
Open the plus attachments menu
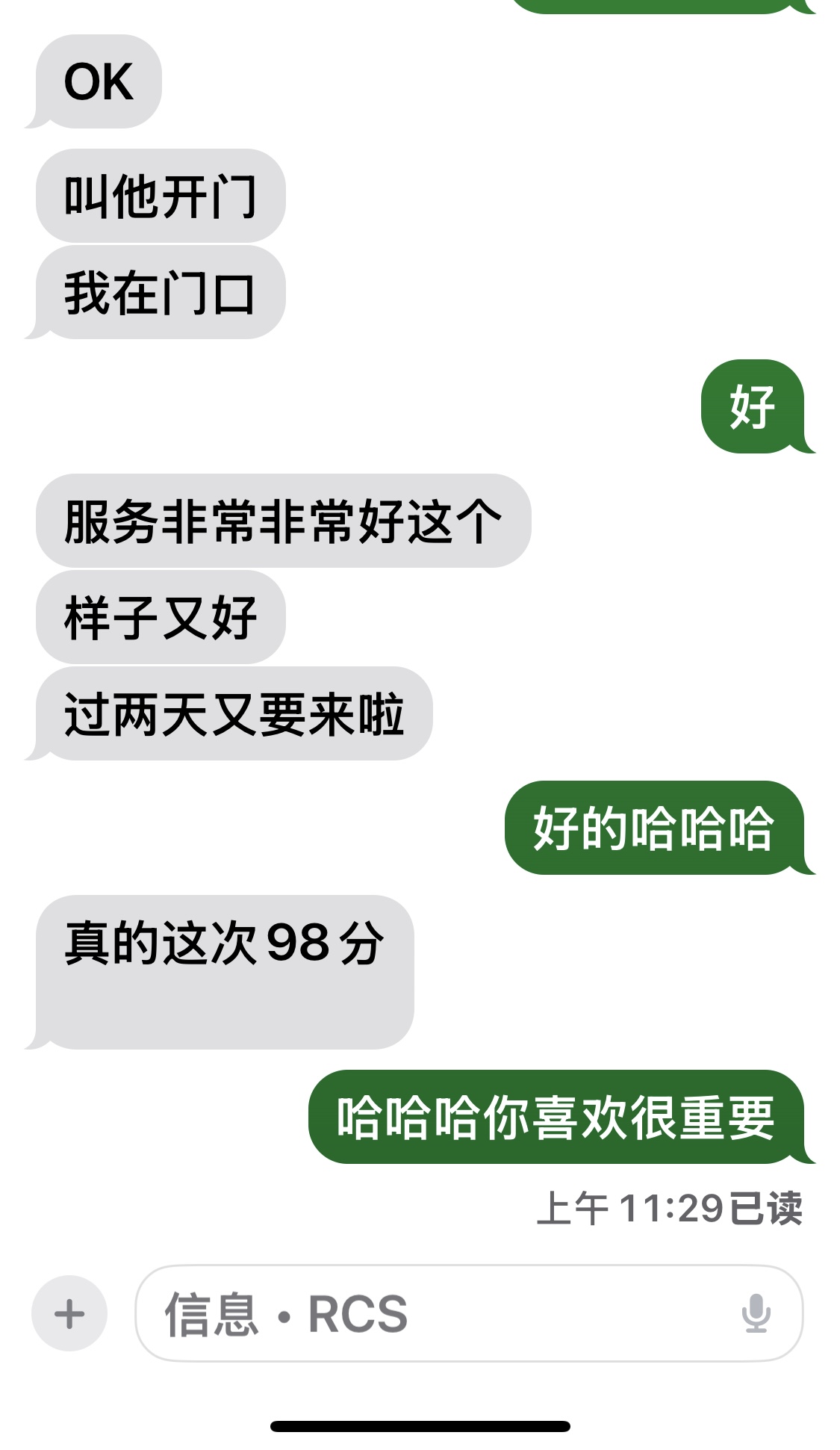pyautogui.click(x=69, y=1313)
